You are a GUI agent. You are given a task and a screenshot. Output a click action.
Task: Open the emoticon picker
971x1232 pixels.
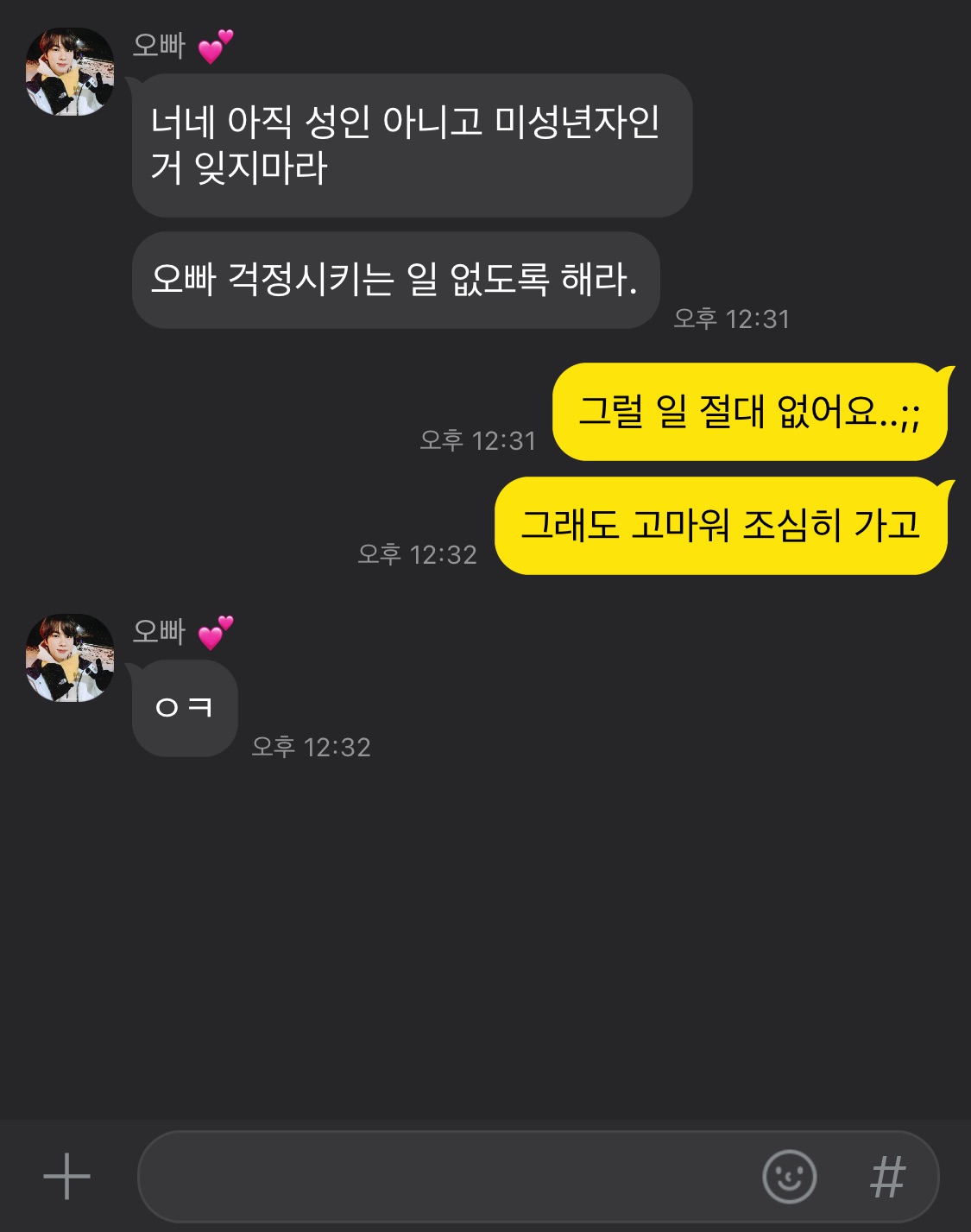click(x=789, y=1176)
